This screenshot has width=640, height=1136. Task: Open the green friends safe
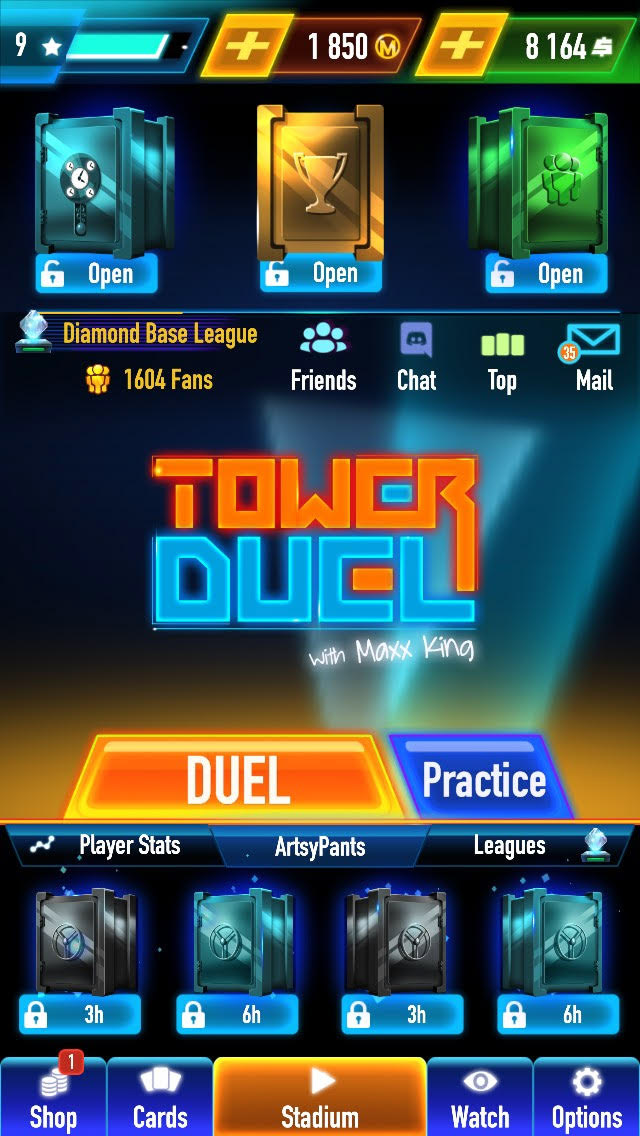tap(546, 273)
